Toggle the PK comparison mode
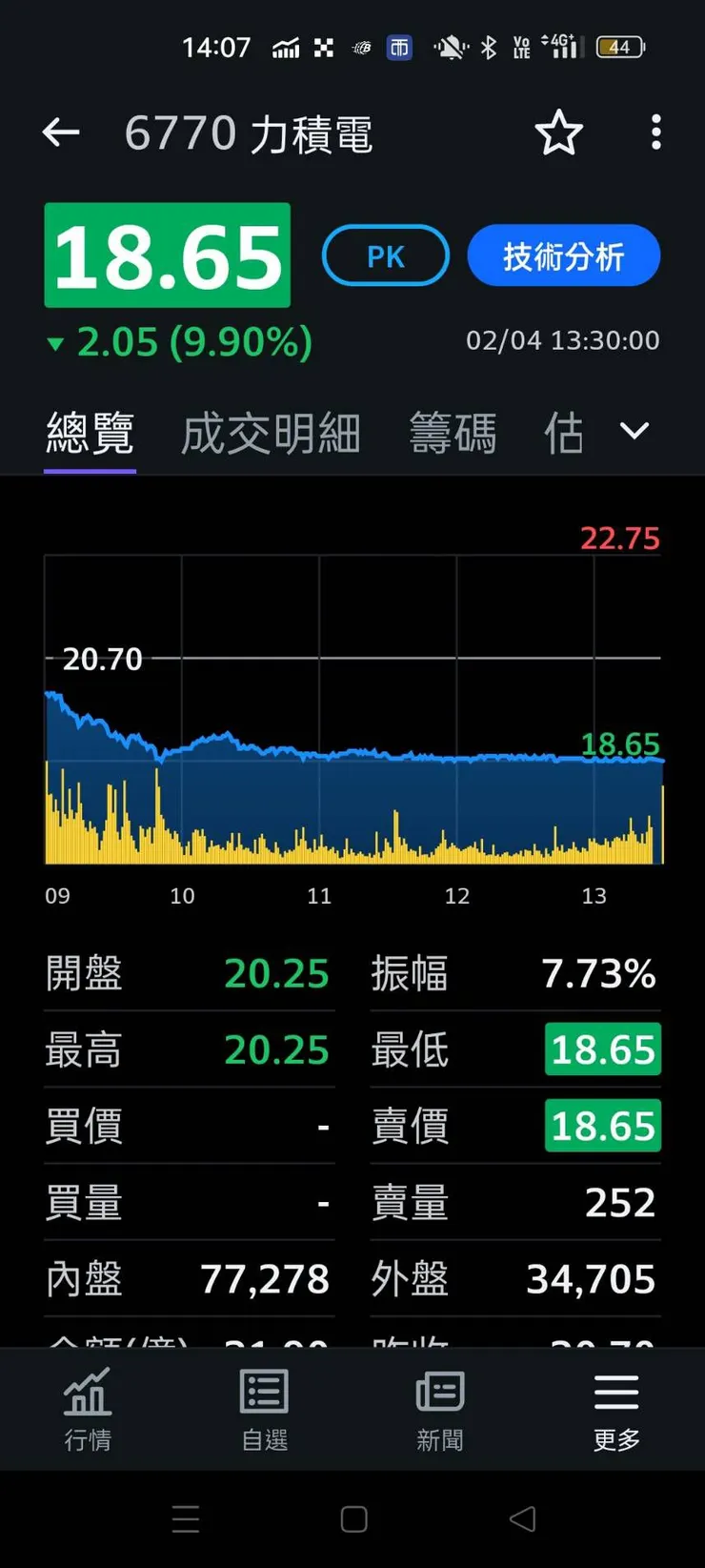 pos(385,255)
